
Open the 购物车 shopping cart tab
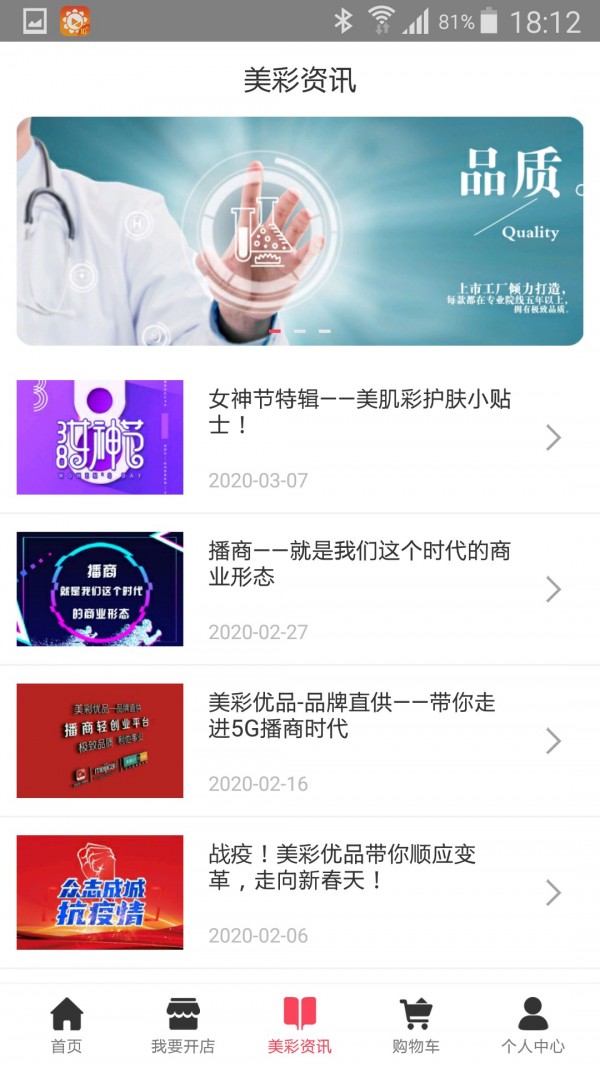(416, 1025)
